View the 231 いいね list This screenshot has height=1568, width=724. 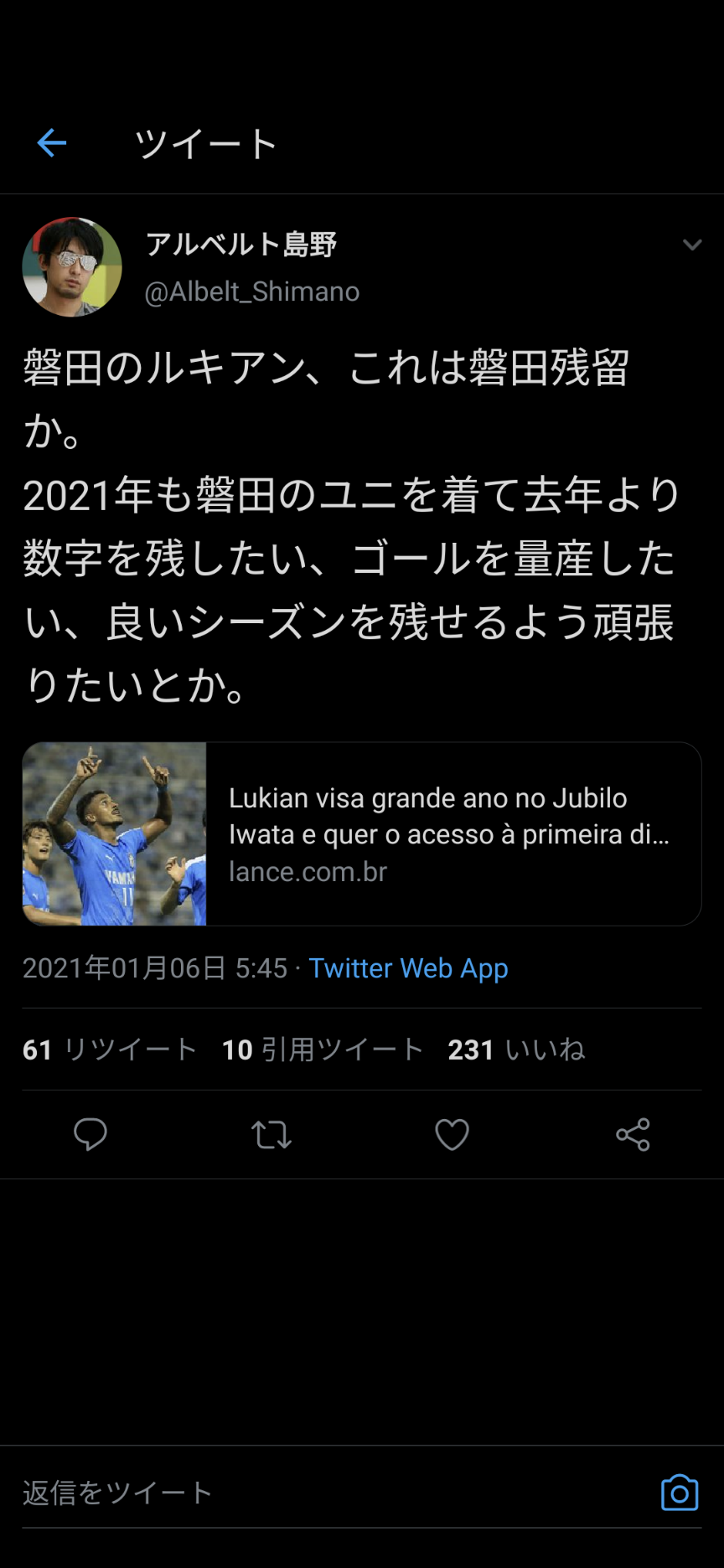(x=516, y=1050)
